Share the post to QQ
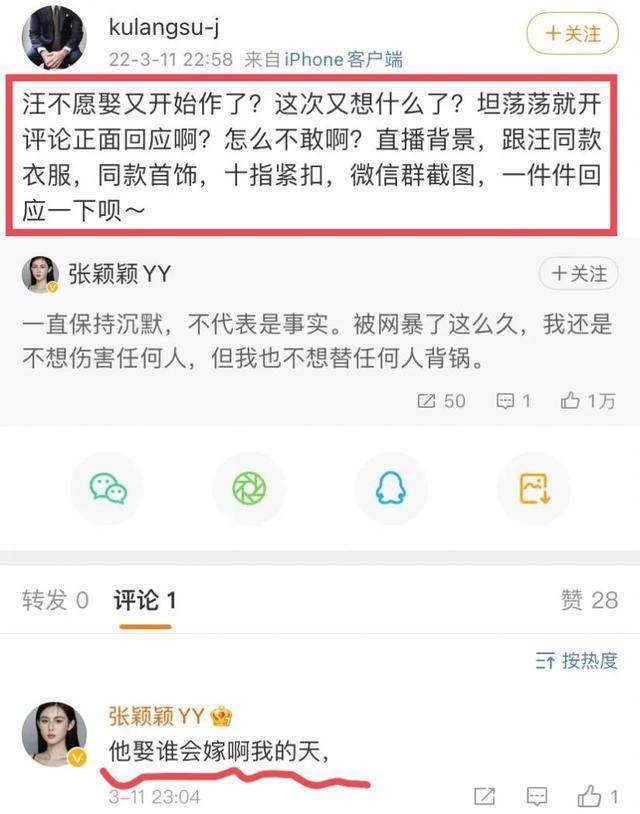The width and height of the screenshot is (640, 814). point(390,488)
